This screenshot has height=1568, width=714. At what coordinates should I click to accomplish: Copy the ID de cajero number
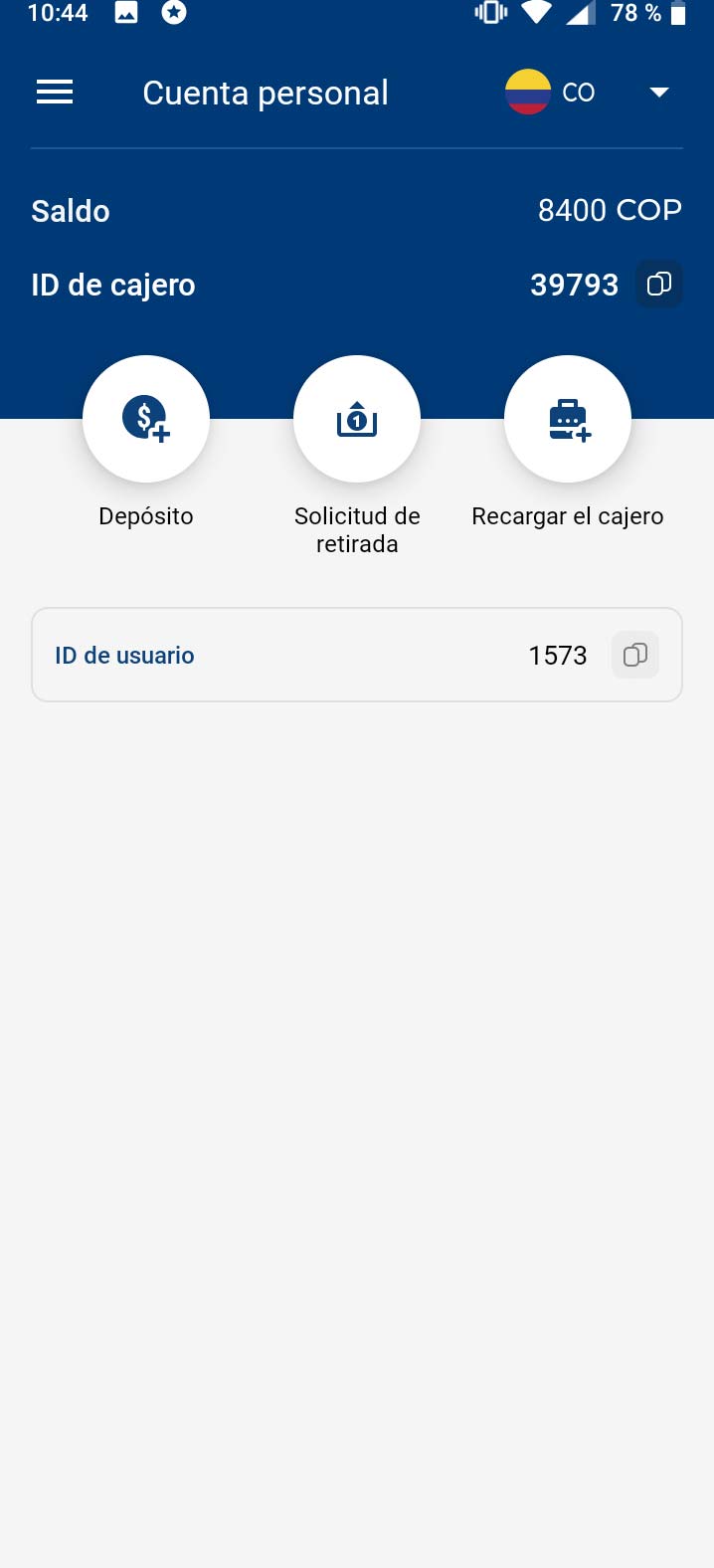click(658, 285)
